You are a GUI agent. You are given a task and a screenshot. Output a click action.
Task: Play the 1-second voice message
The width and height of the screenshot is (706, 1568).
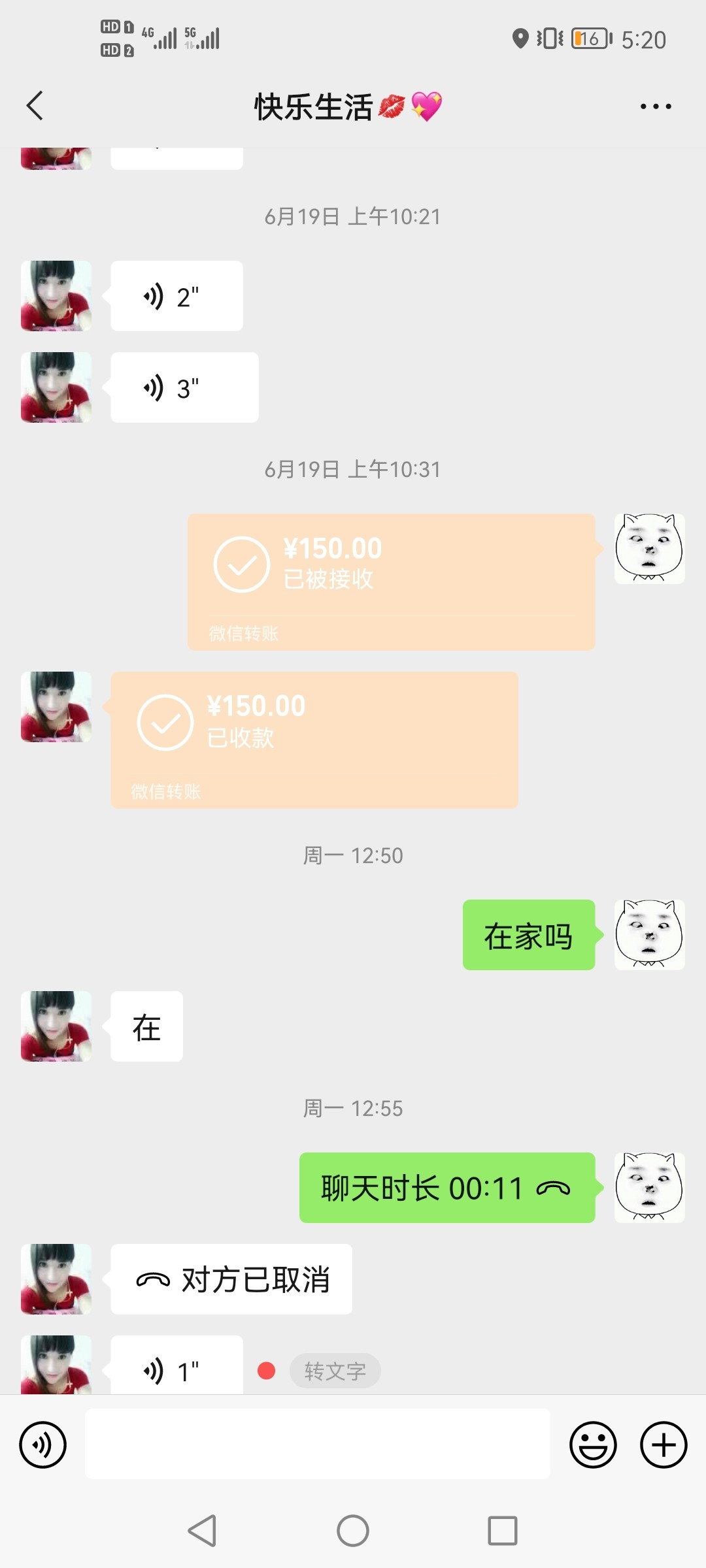pos(176,1368)
